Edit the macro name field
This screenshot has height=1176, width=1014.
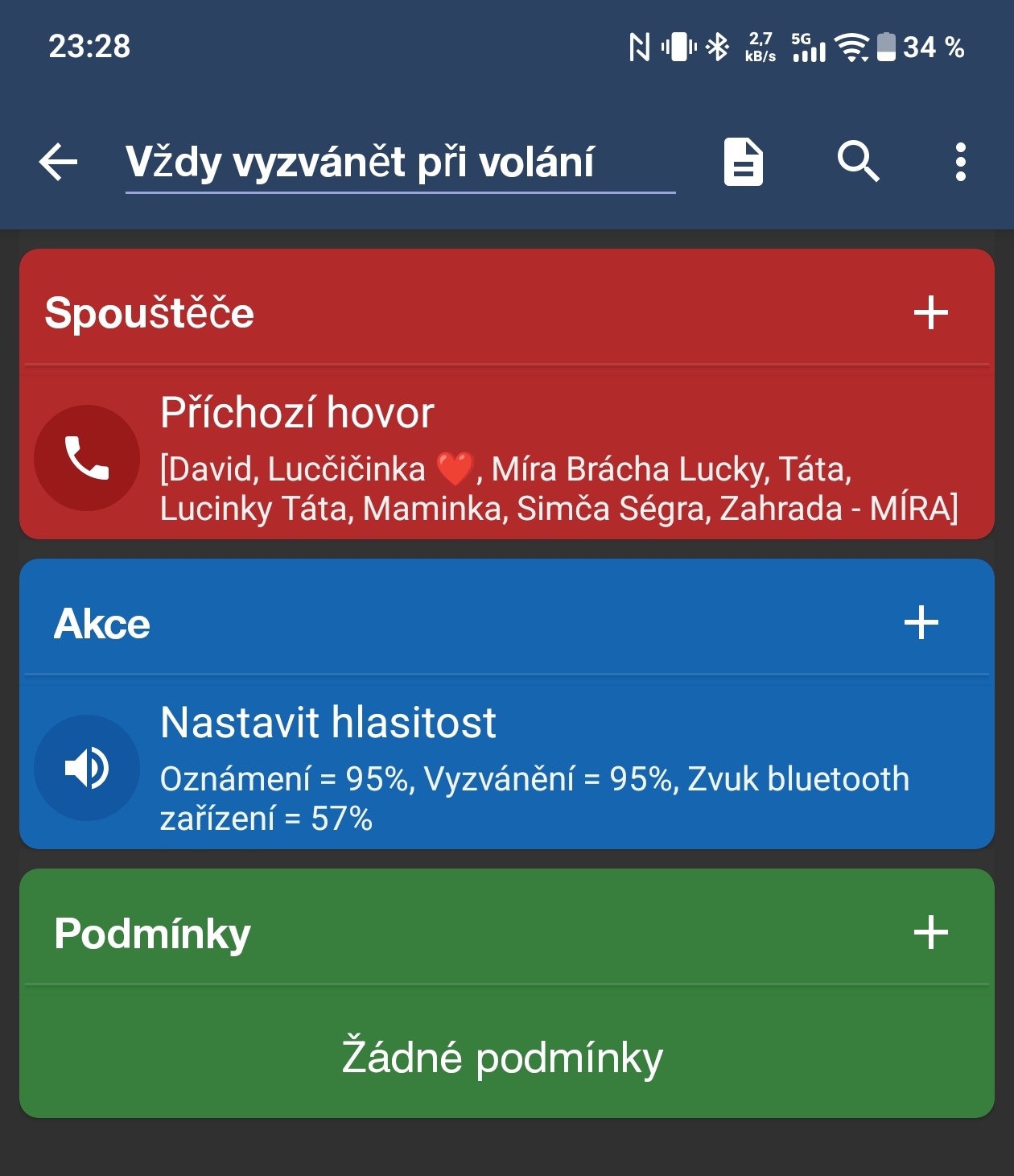(399, 163)
